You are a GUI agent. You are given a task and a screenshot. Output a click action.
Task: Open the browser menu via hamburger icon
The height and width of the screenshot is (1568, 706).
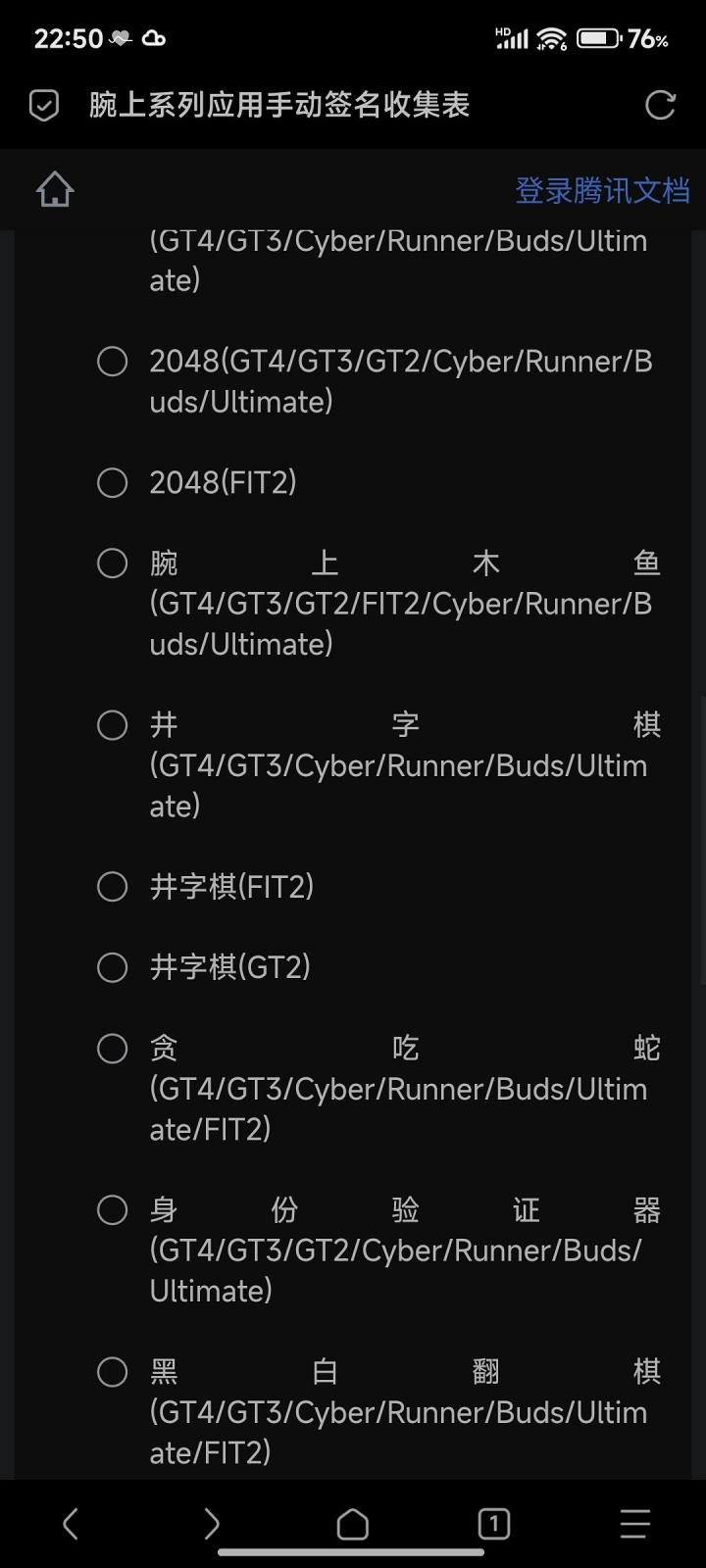point(635,1524)
